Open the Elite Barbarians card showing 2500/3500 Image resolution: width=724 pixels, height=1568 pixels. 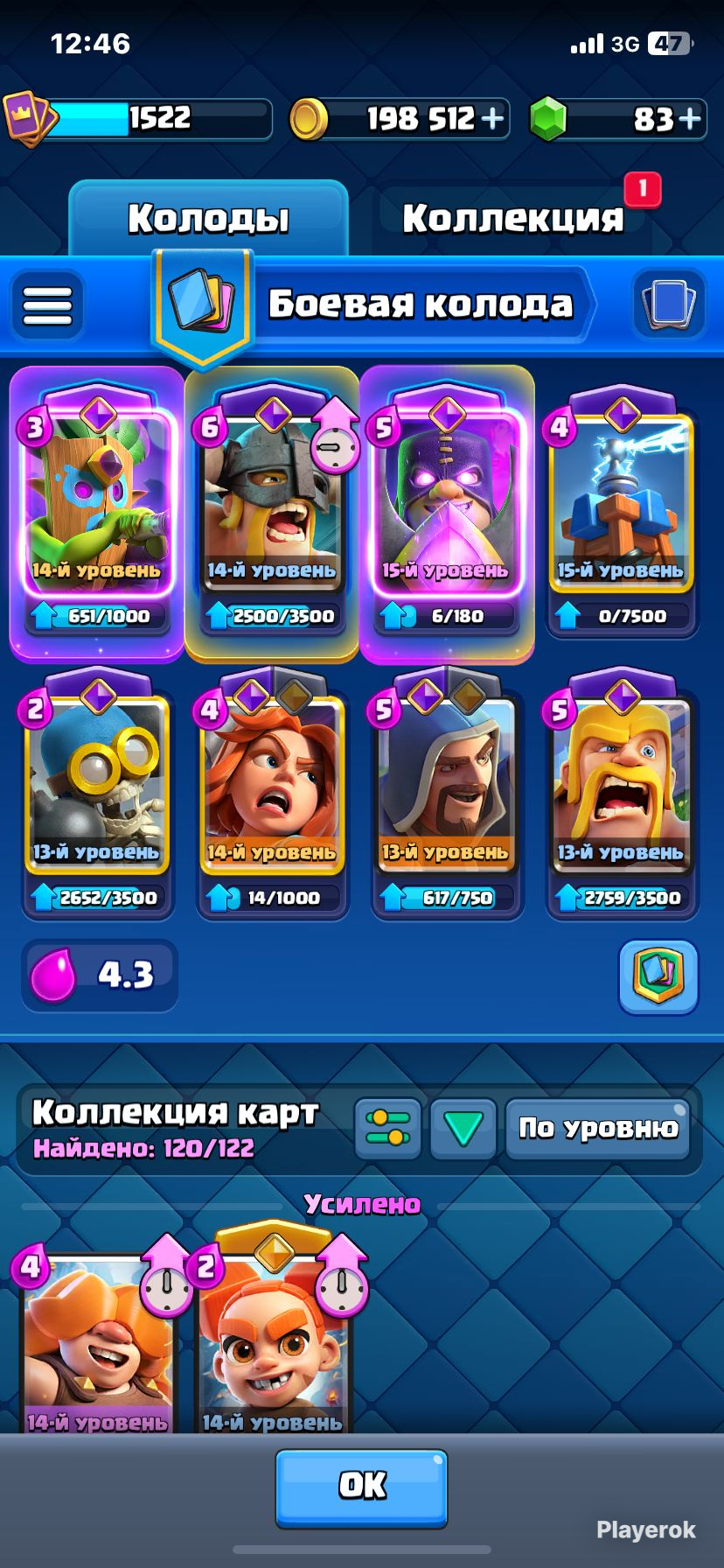271,513
